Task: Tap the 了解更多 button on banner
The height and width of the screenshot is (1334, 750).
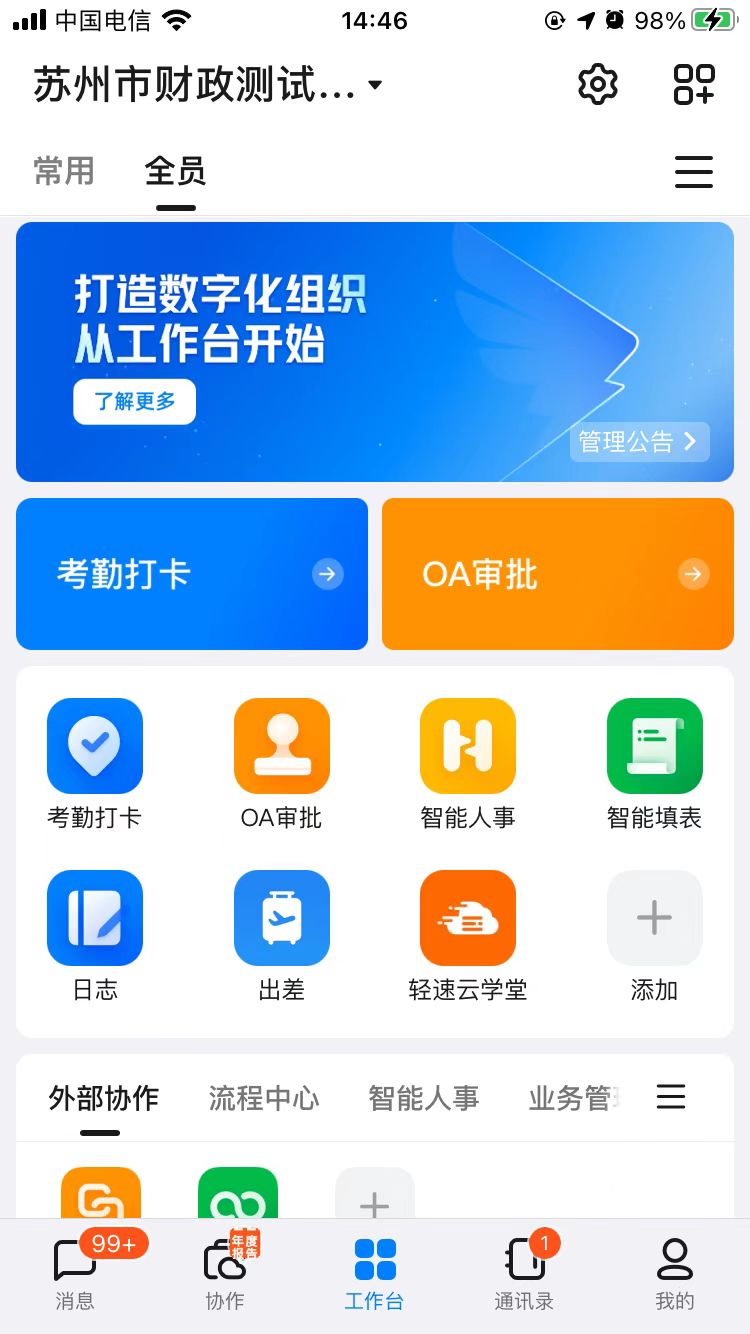Action: (134, 402)
